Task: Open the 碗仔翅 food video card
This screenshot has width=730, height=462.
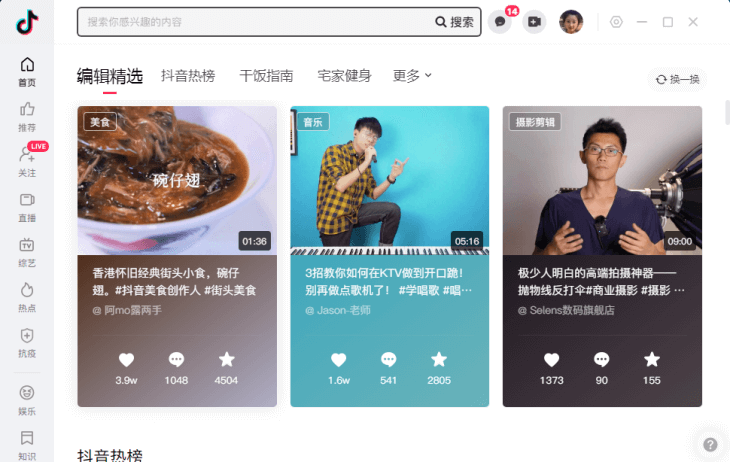Action: (x=177, y=180)
